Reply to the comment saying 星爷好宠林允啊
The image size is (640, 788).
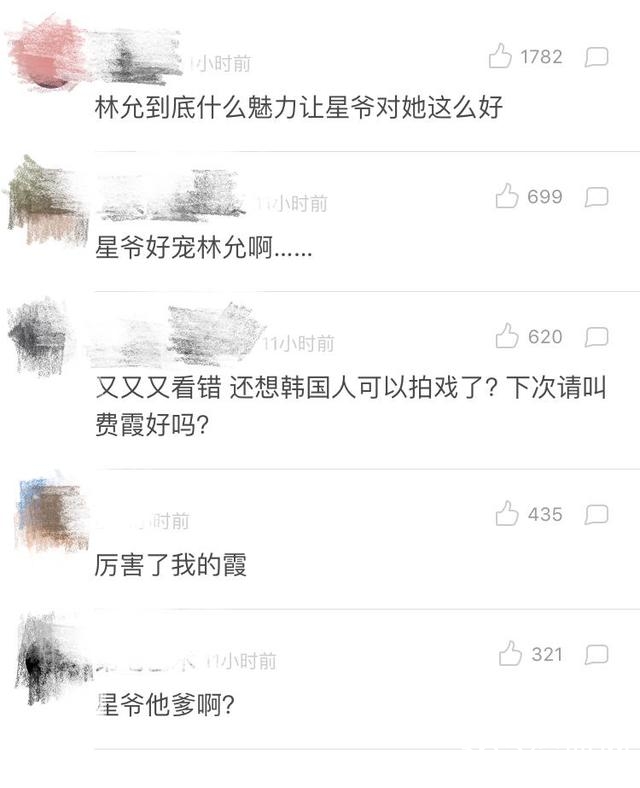point(596,197)
